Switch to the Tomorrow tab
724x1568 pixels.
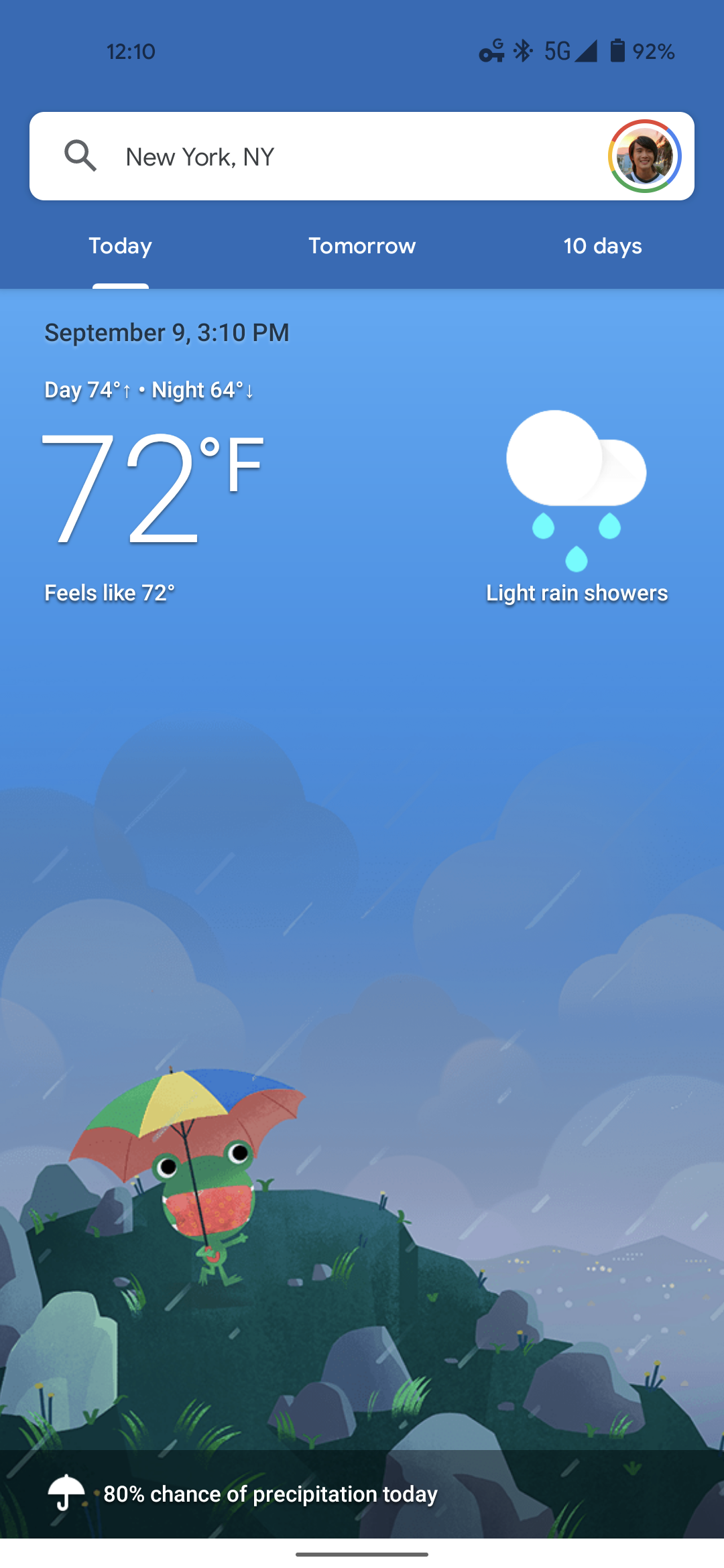click(x=362, y=247)
